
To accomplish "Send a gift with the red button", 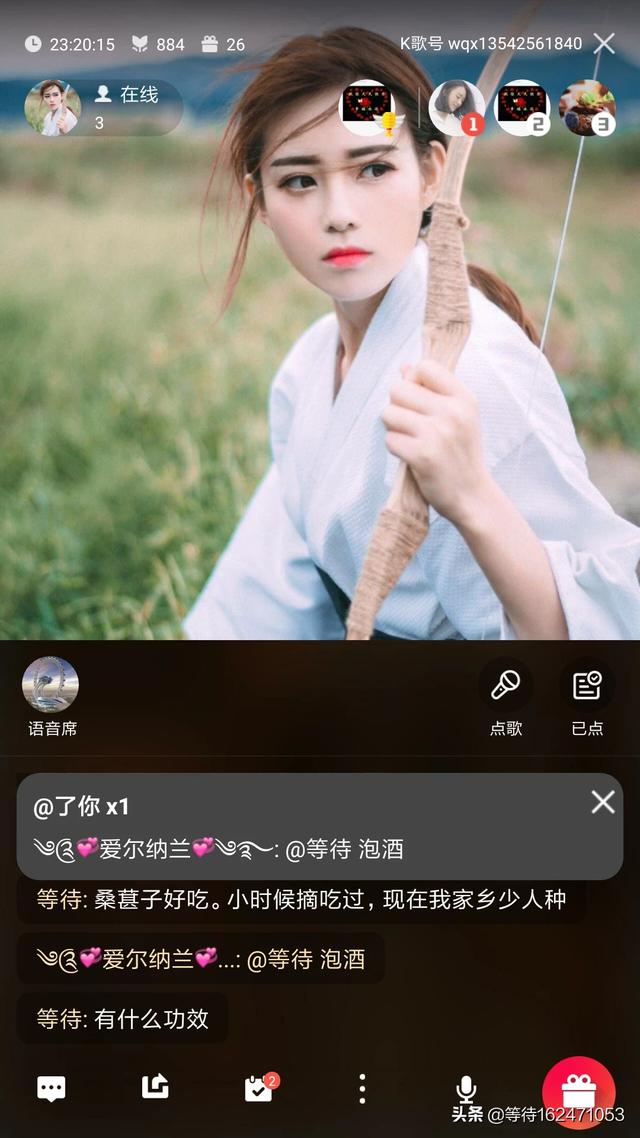I will point(578,1088).
